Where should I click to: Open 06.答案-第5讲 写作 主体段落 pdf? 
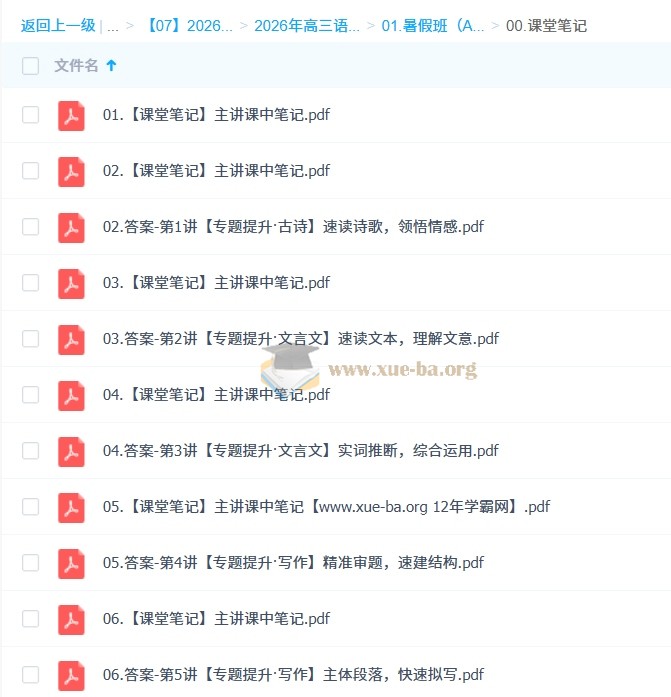click(293, 675)
